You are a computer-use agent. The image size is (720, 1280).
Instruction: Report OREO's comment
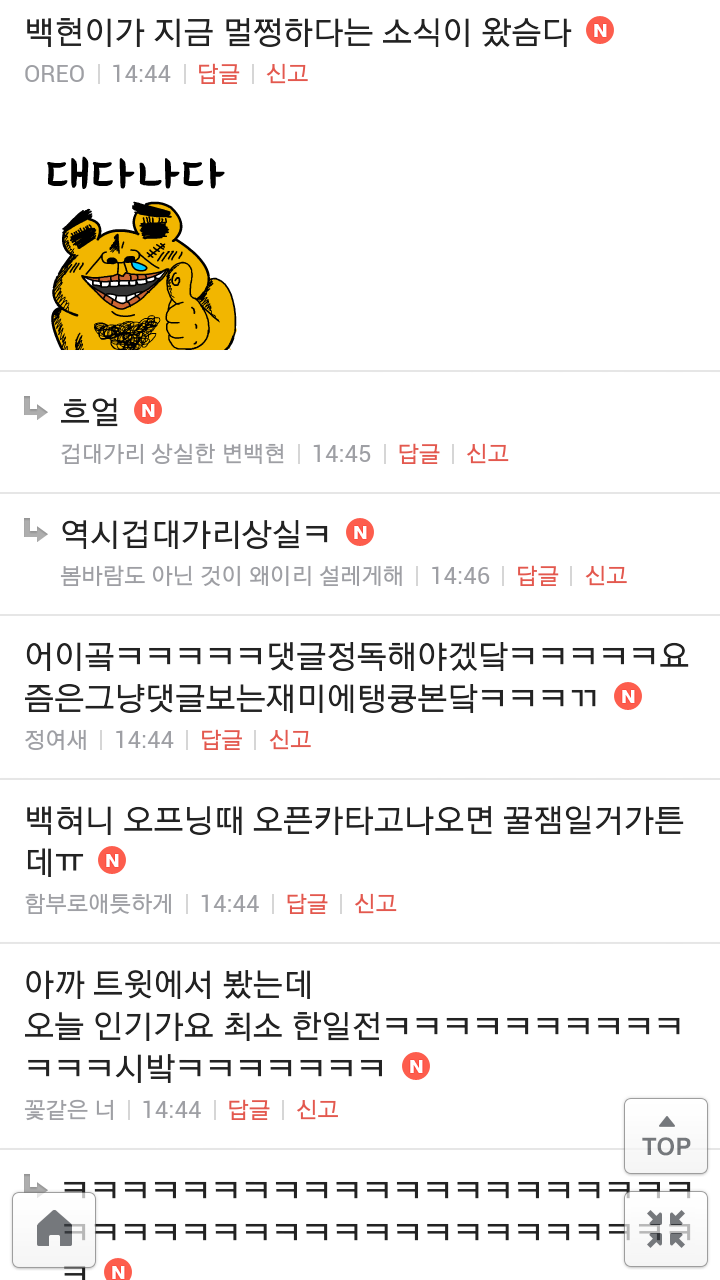(287, 74)
